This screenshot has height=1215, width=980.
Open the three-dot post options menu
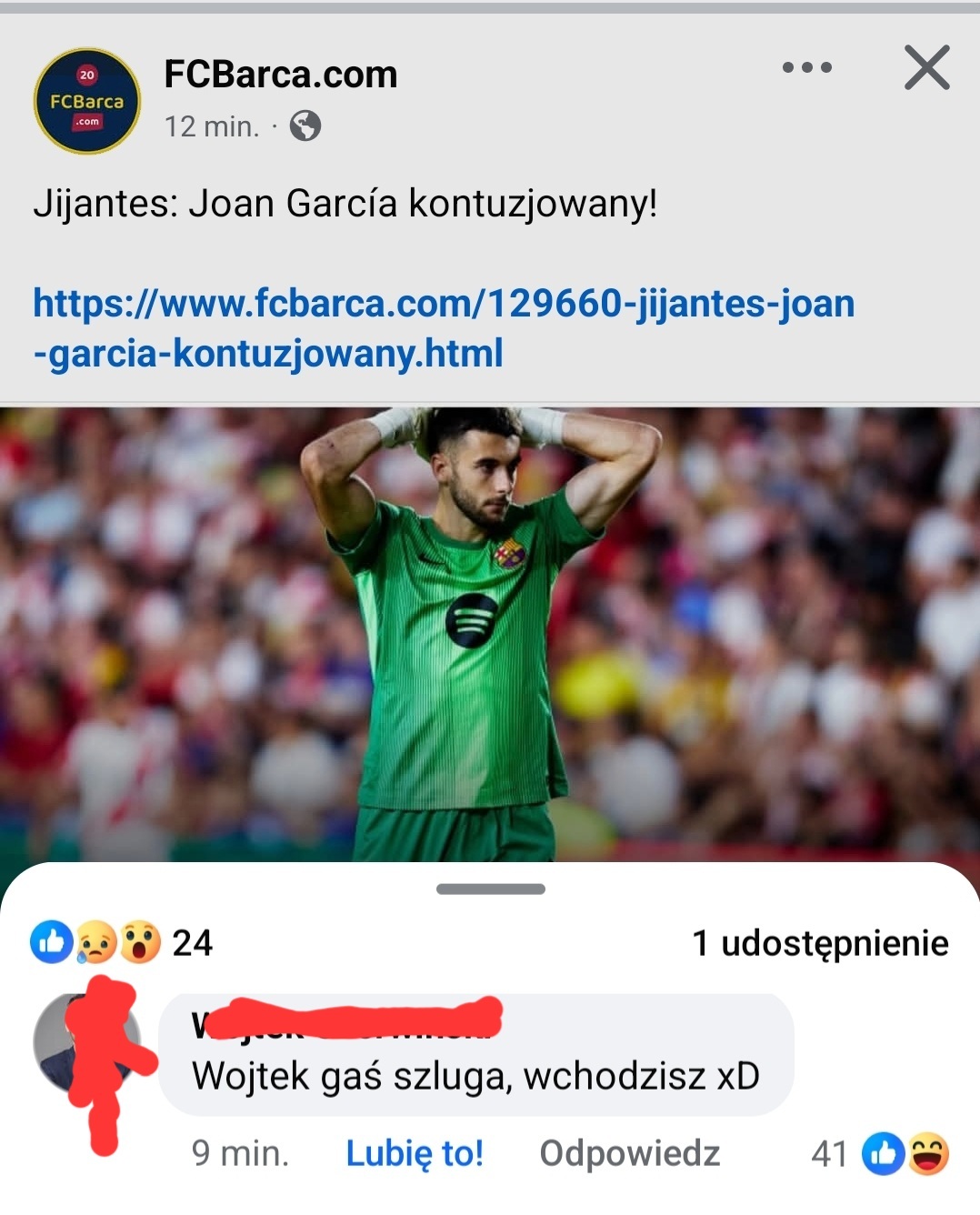806,68
